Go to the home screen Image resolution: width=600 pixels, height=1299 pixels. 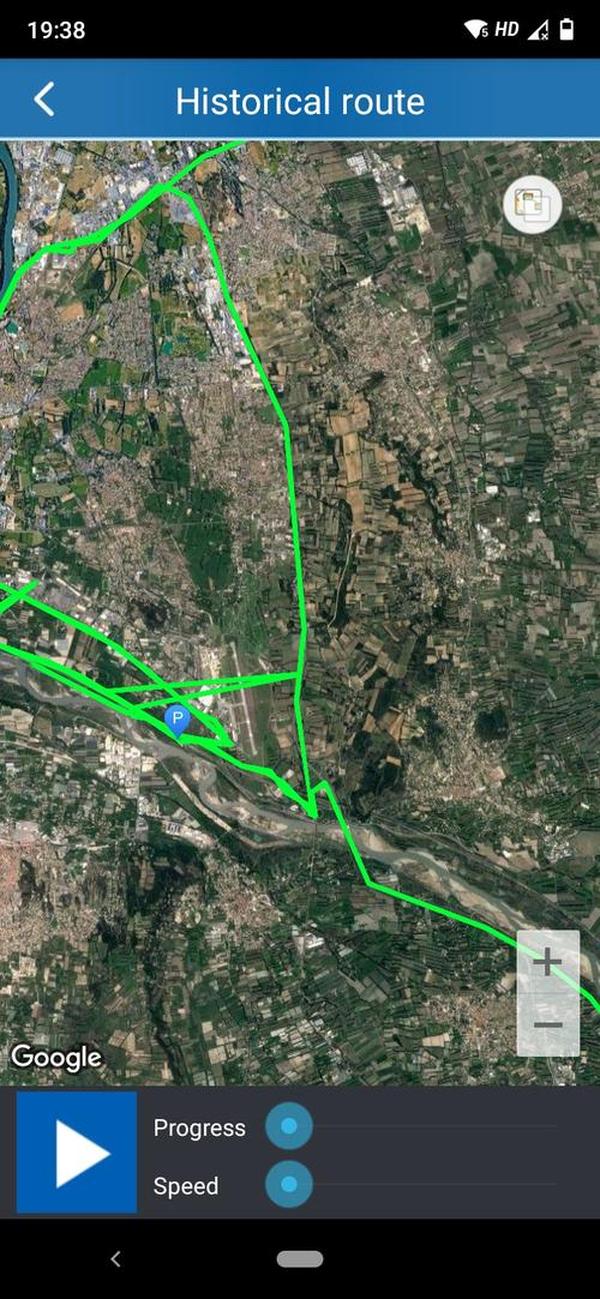pos(300,1259)
